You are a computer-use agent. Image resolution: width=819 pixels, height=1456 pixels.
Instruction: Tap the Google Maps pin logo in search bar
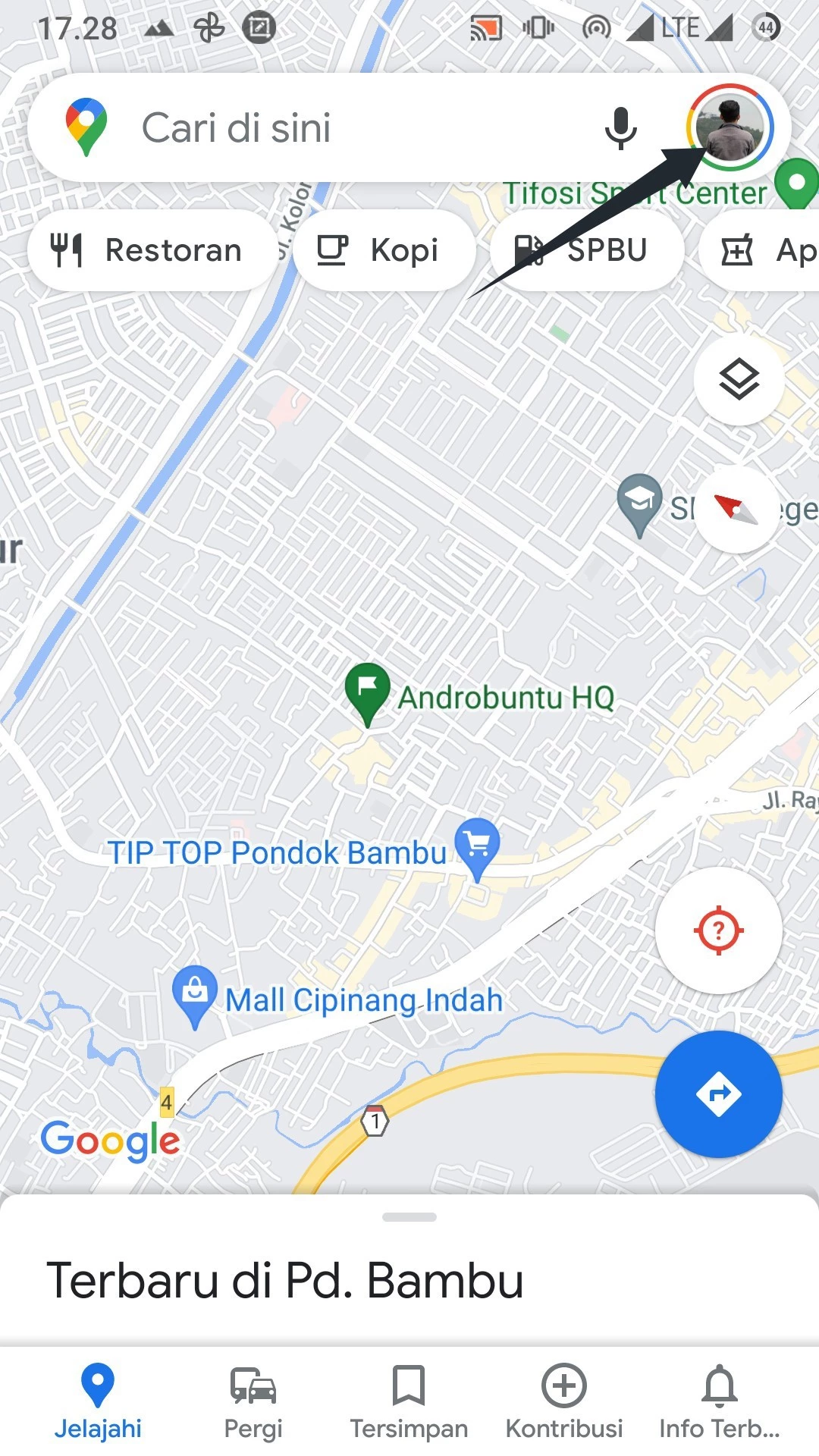coord(86,127)
